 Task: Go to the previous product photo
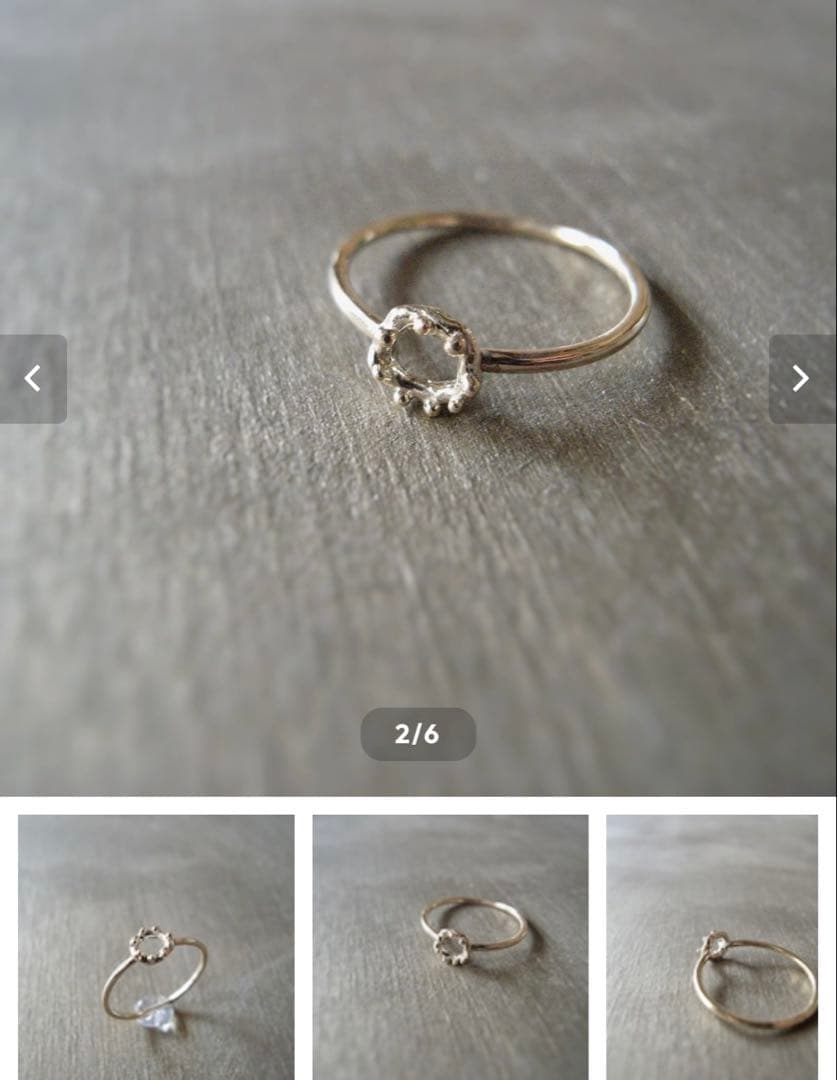[33, 379]
